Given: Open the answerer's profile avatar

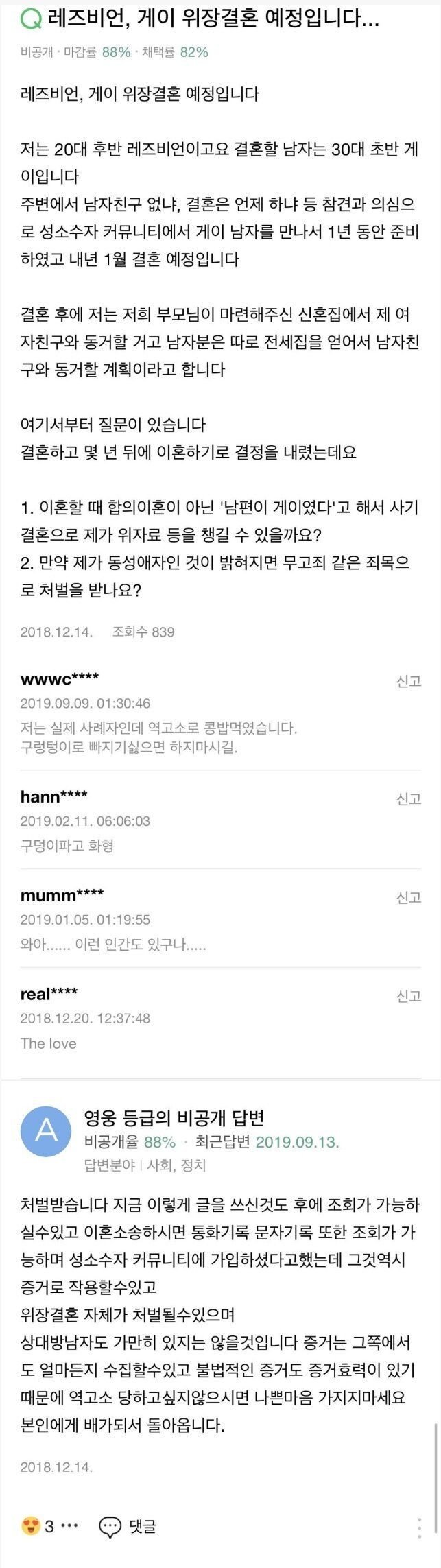Looking at the screenshot, I should (x=47, y=1131).
